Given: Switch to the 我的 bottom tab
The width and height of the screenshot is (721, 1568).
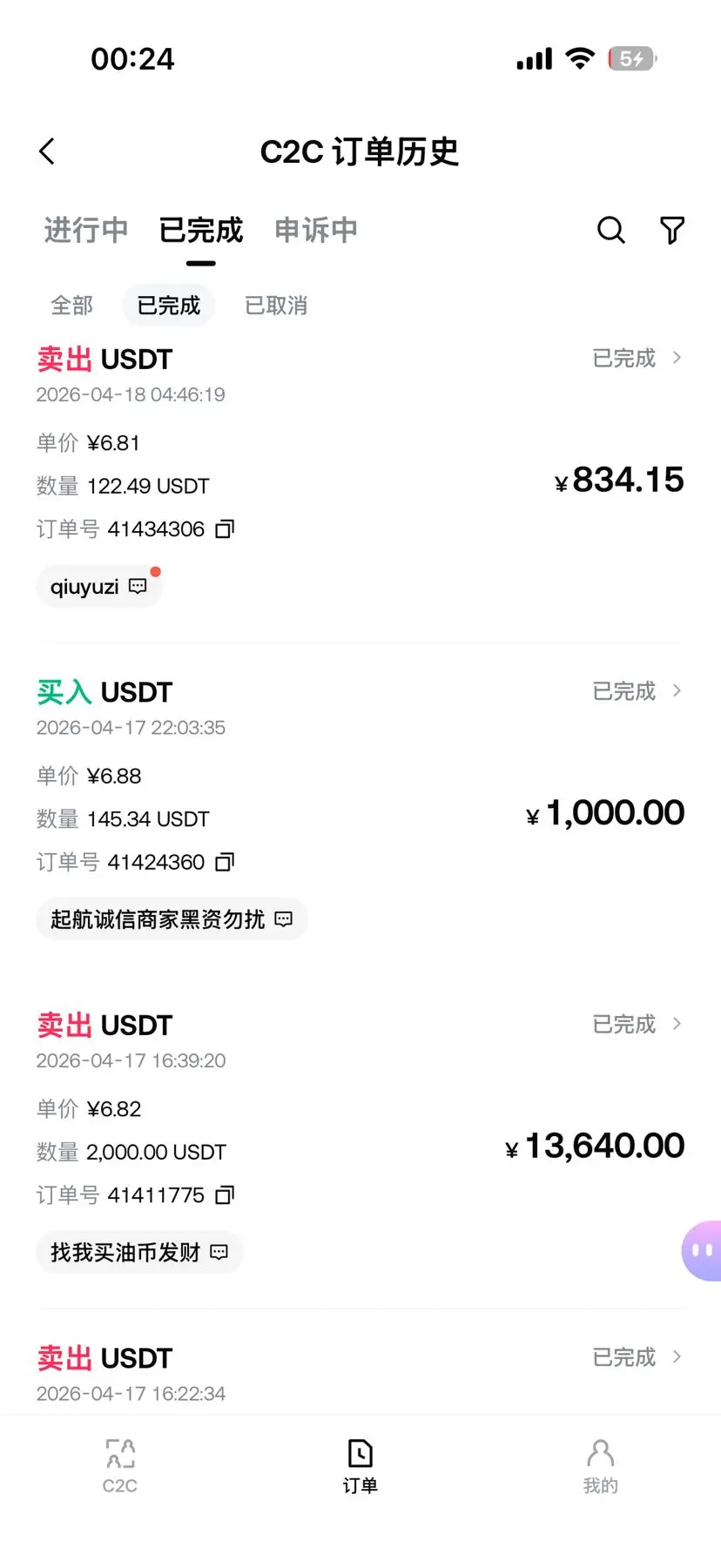Looking at the screenshot, I should (600, 1466).
